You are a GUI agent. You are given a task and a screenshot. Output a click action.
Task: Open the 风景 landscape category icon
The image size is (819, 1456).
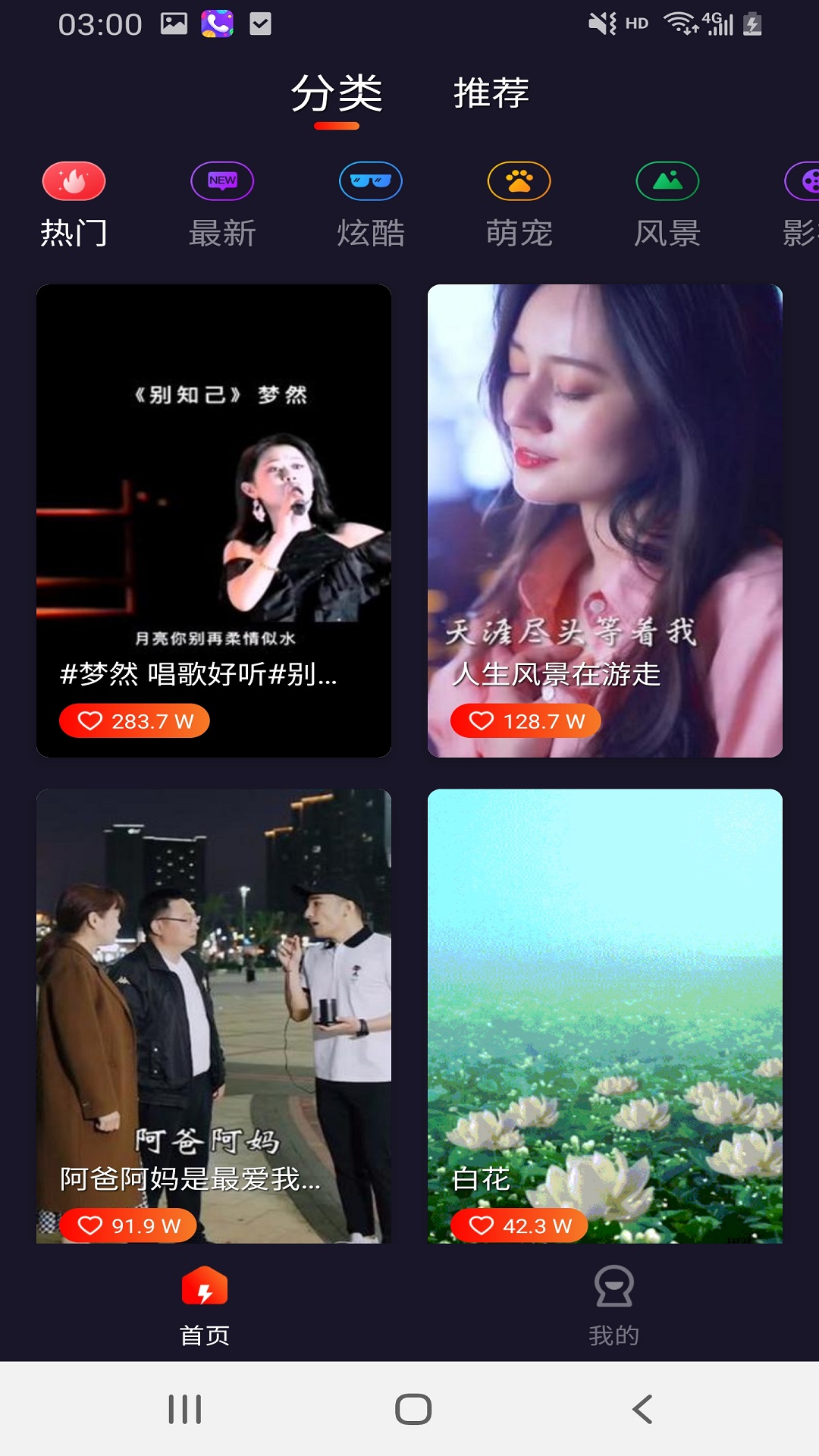point(667,182)
